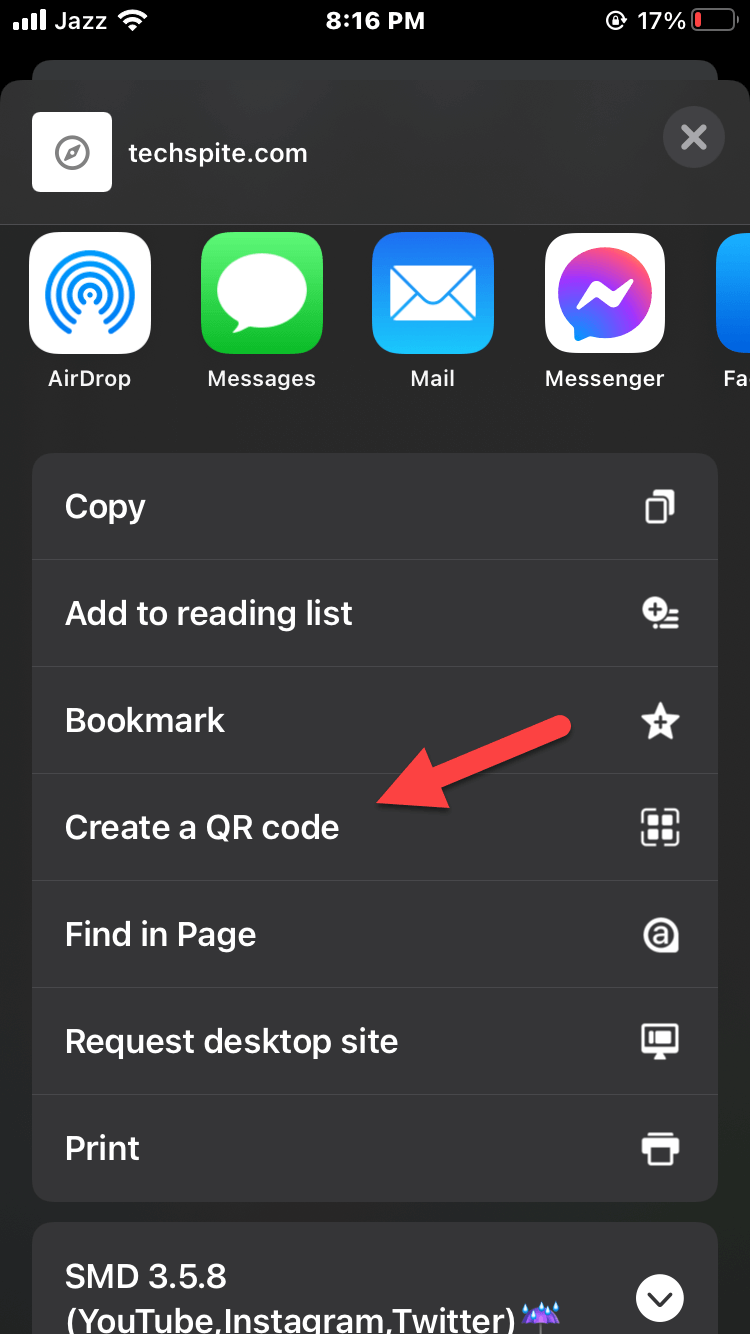
Task: Send the page by Mail
Action: point(433,294)
